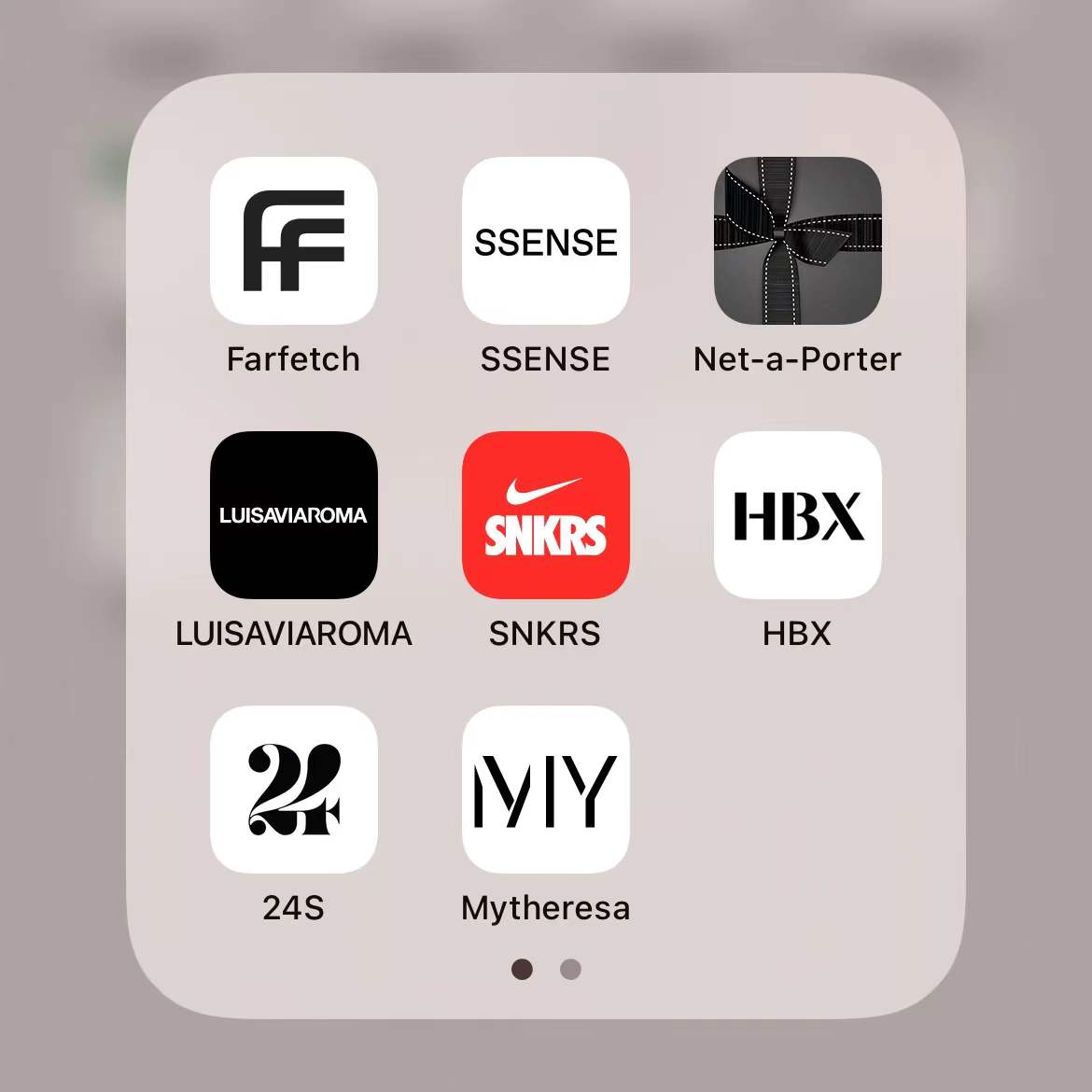Open the Farfetch app
1092x1092 pixels.
coord(293,241)
